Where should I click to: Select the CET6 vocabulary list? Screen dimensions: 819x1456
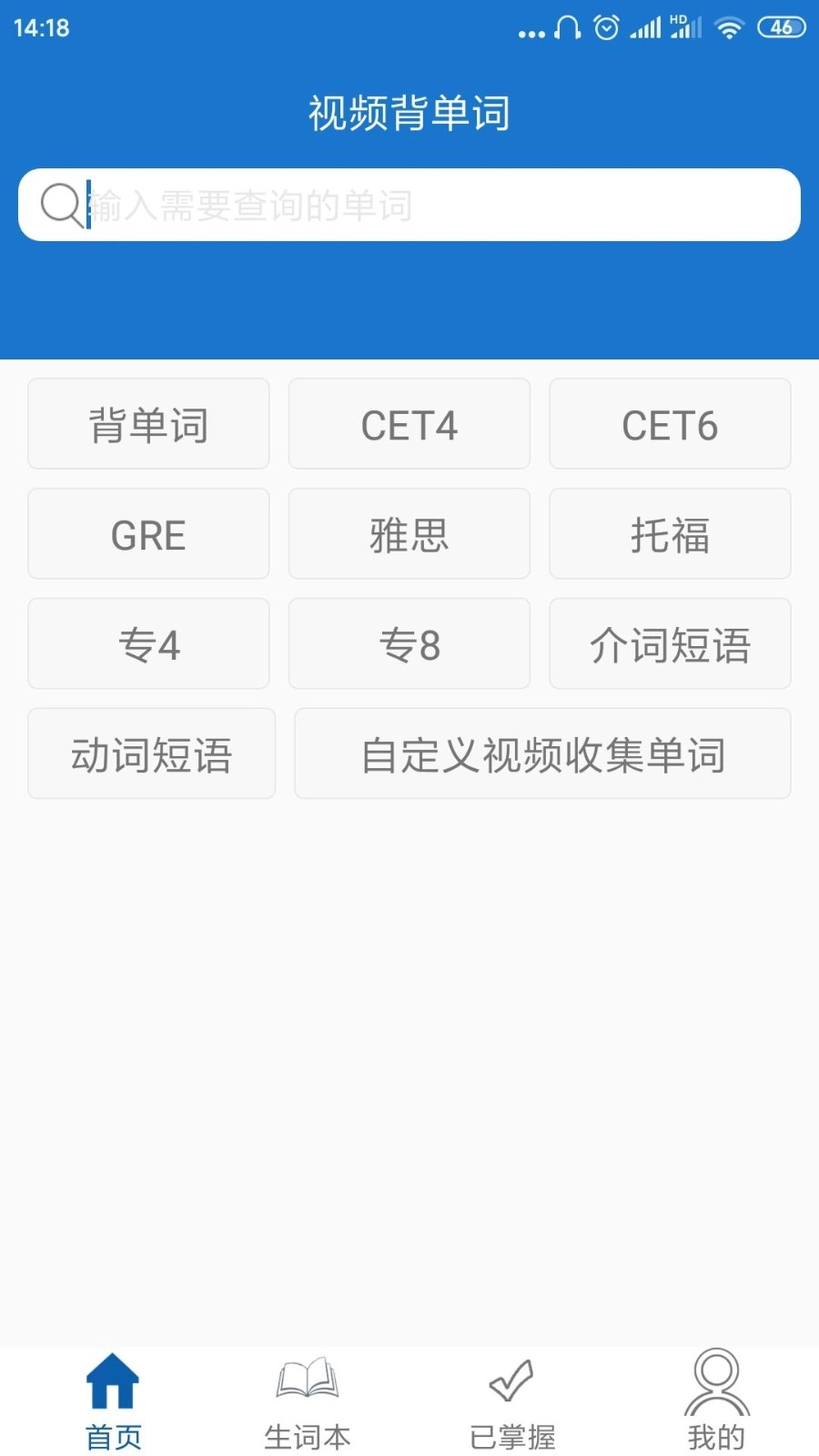670,423
